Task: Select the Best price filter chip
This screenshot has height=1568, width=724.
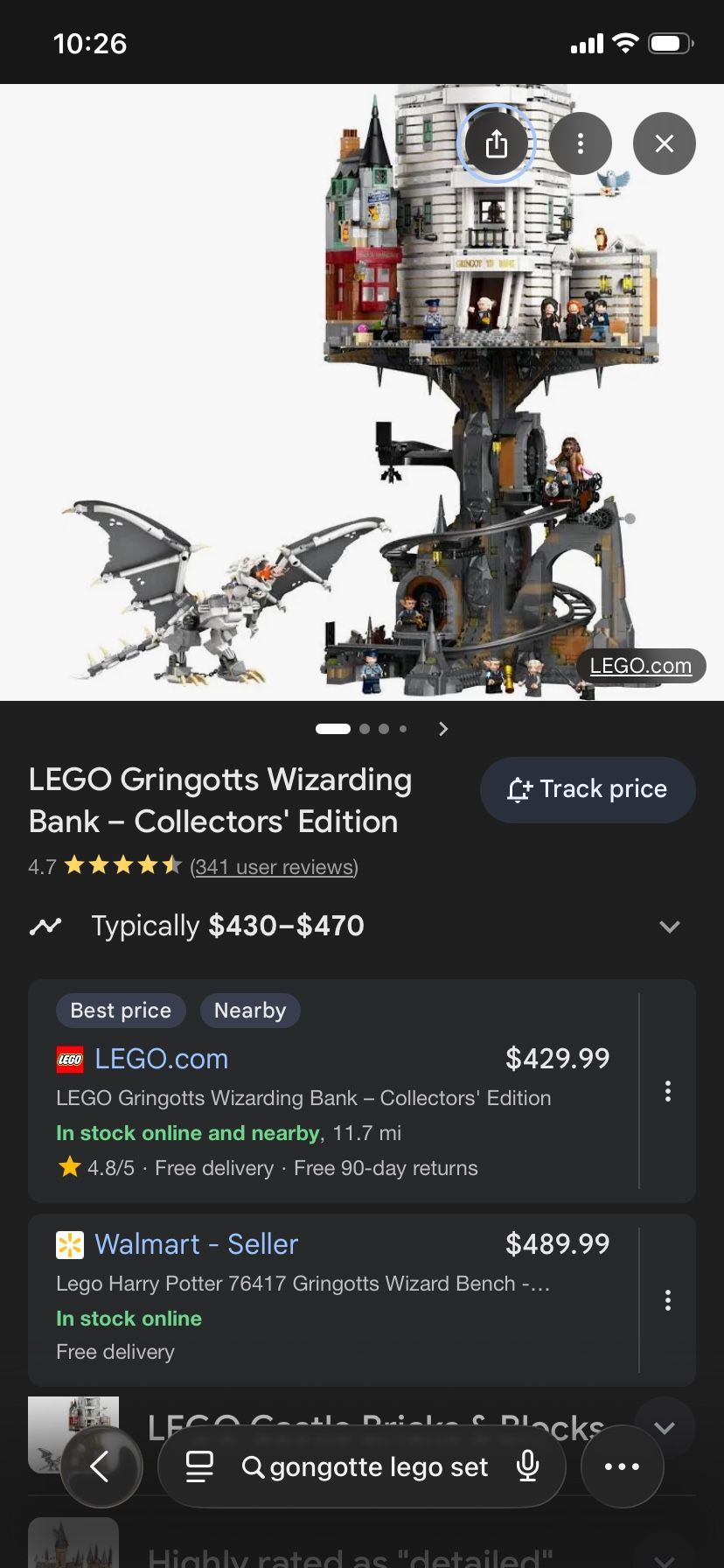Action: (x=121, y=1011)
